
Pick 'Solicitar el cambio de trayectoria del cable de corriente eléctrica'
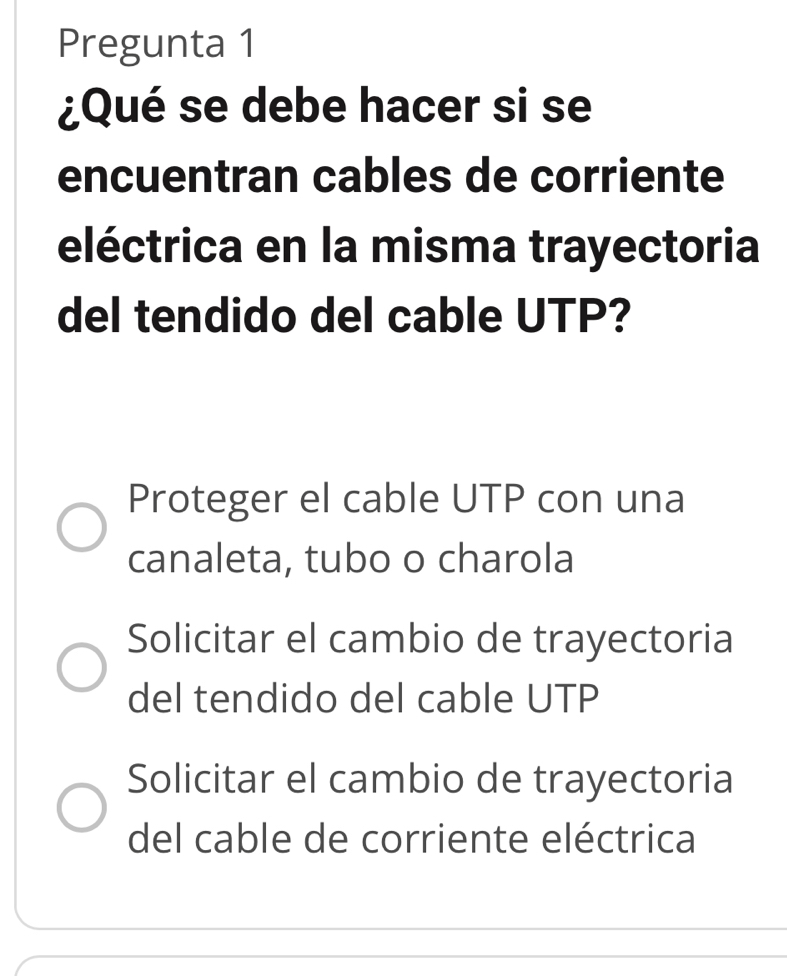(x=81, y=808)
